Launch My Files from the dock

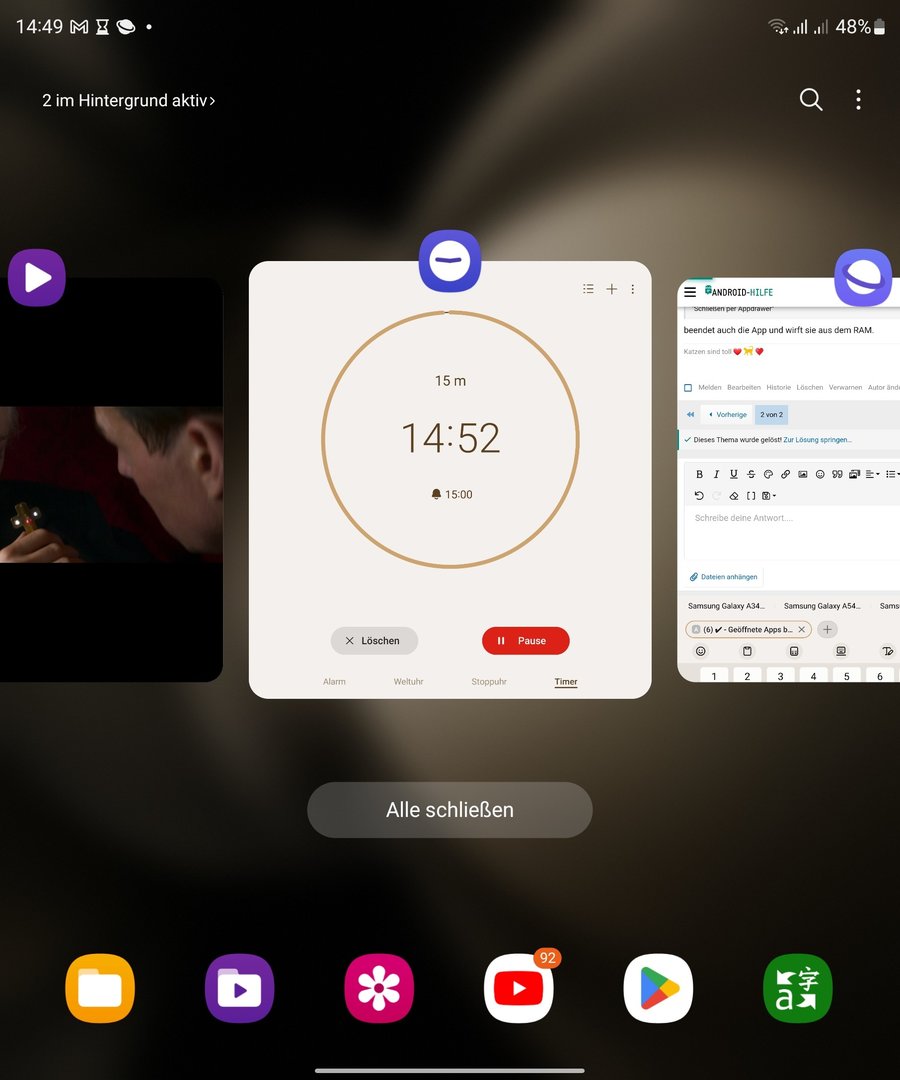click(x=100, y=989)
